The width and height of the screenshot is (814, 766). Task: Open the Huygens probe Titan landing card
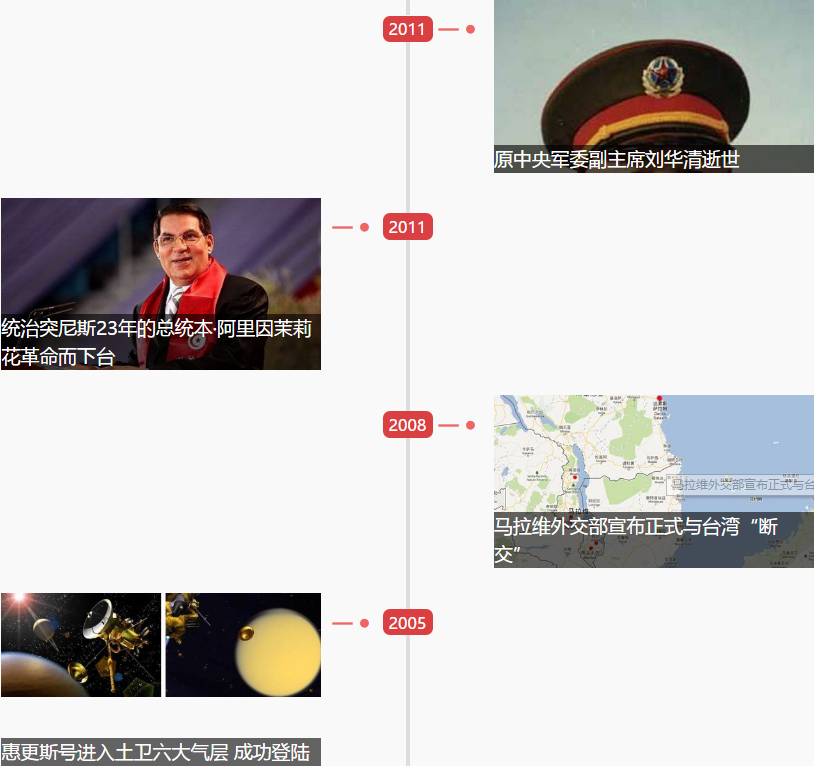160,678
